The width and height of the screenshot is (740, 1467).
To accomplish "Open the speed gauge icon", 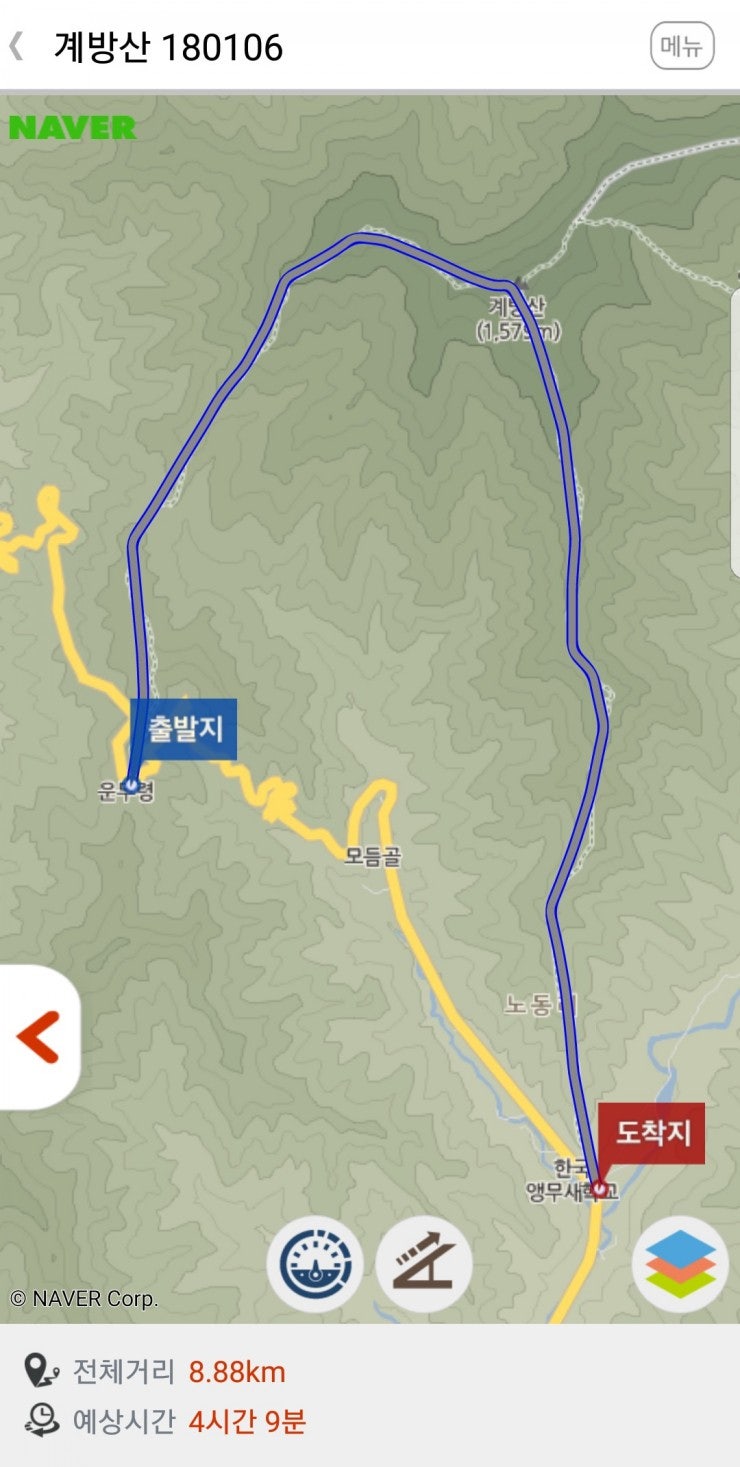I will pyautogui.click(x=315, y=1265).
